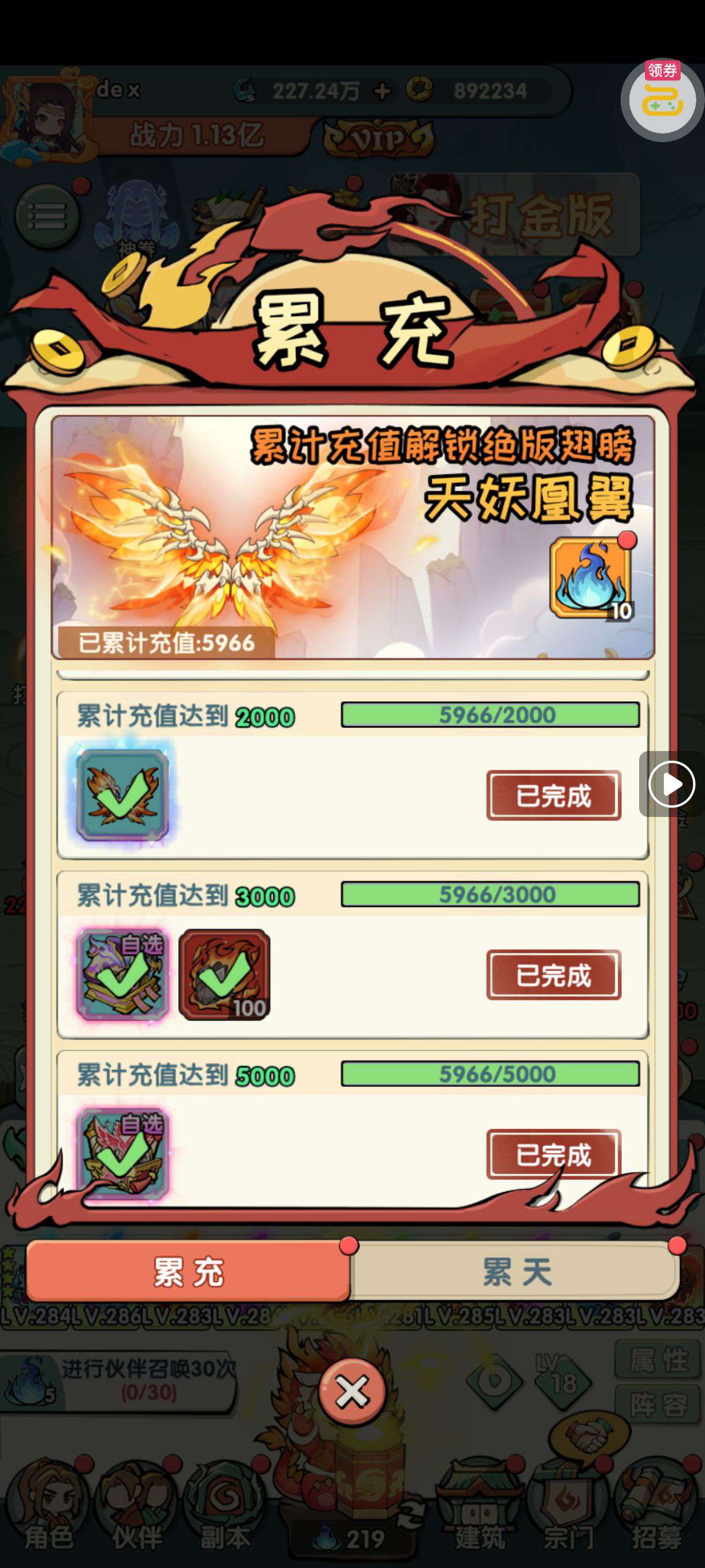This screenshot has width=705, height=1568.
Task: Open the side play button overlay
Action: [x=671, y=784]
